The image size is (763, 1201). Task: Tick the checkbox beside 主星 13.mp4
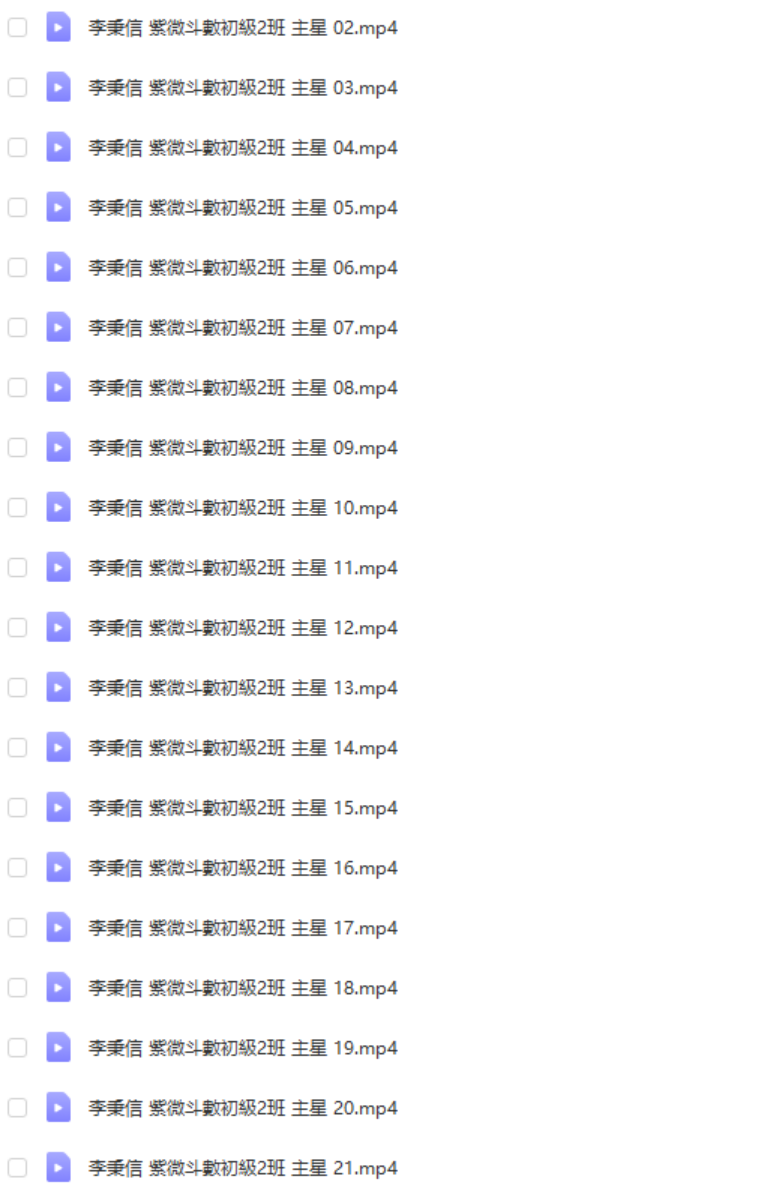[17, 688]
